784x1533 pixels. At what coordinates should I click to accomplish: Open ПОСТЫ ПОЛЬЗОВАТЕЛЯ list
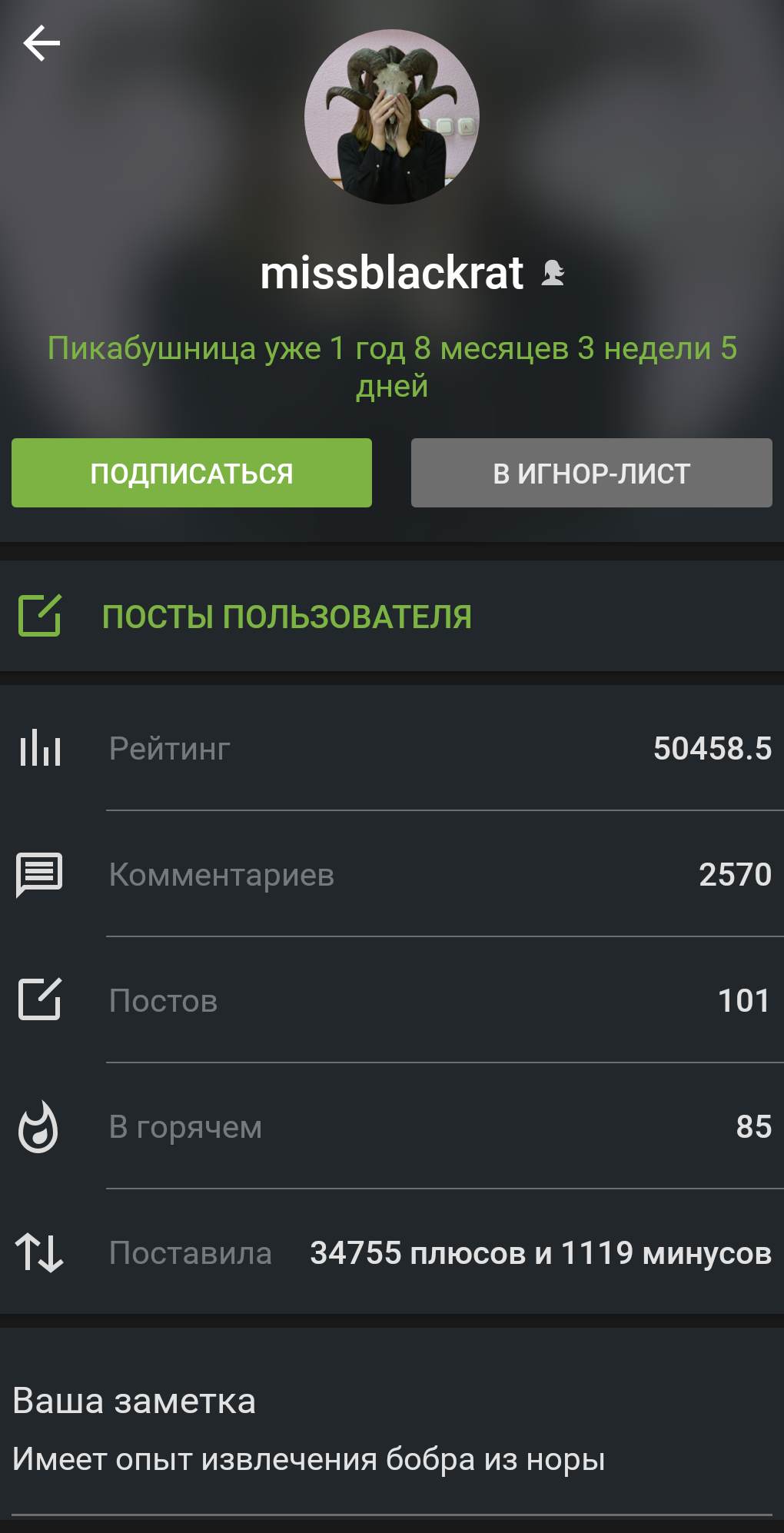[x=286, y=617]
